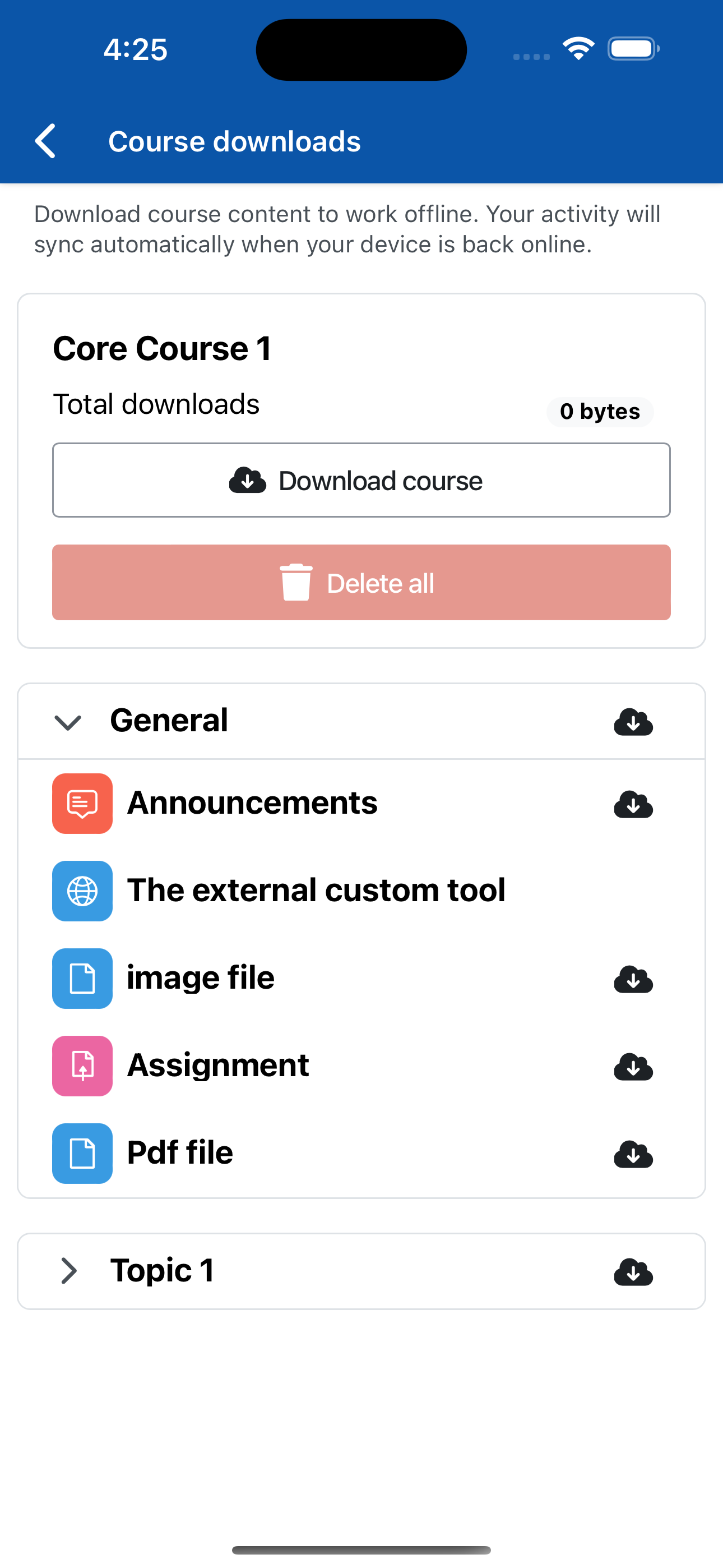
Task: Open the image file resource
Action: tap(200, 978)
